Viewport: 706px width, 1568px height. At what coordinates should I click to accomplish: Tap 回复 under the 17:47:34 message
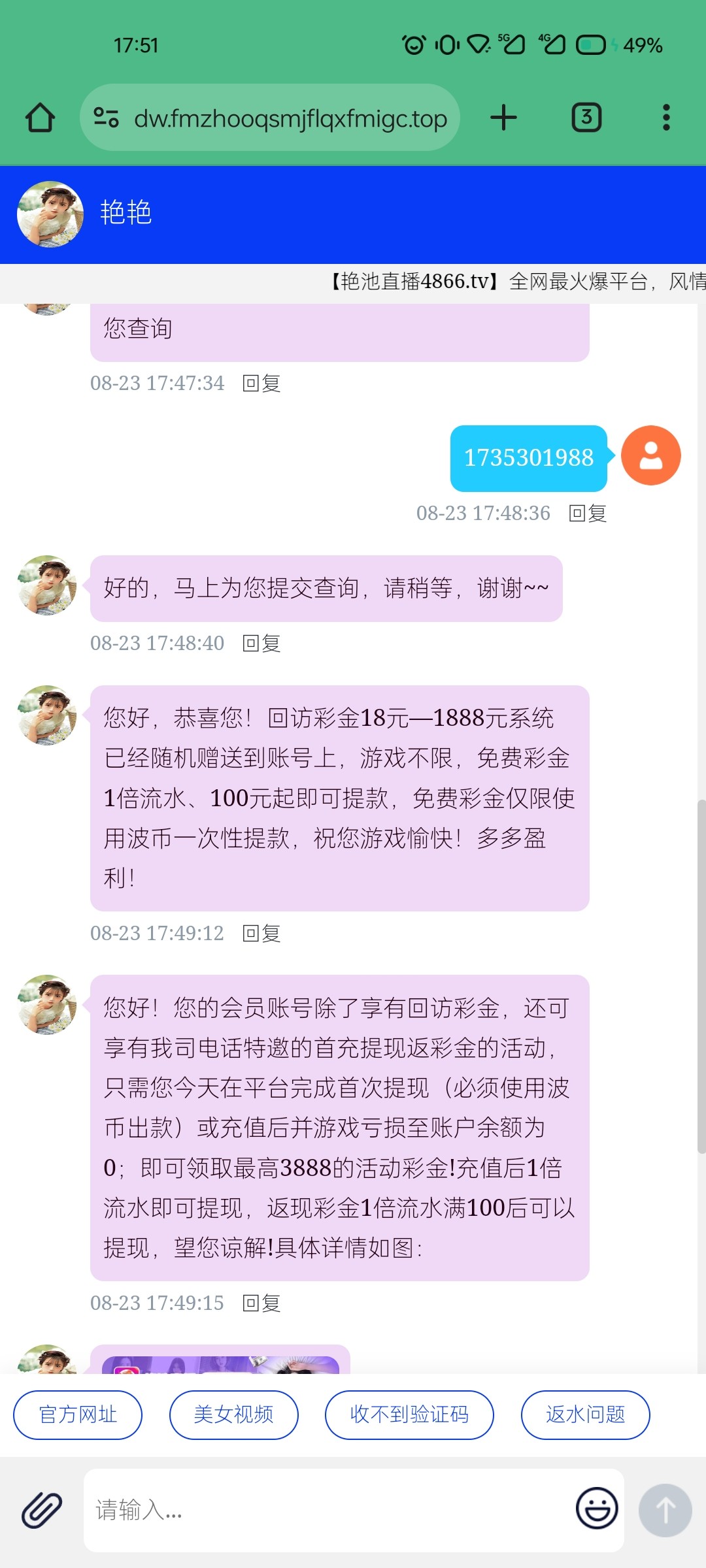coord(261,384)
